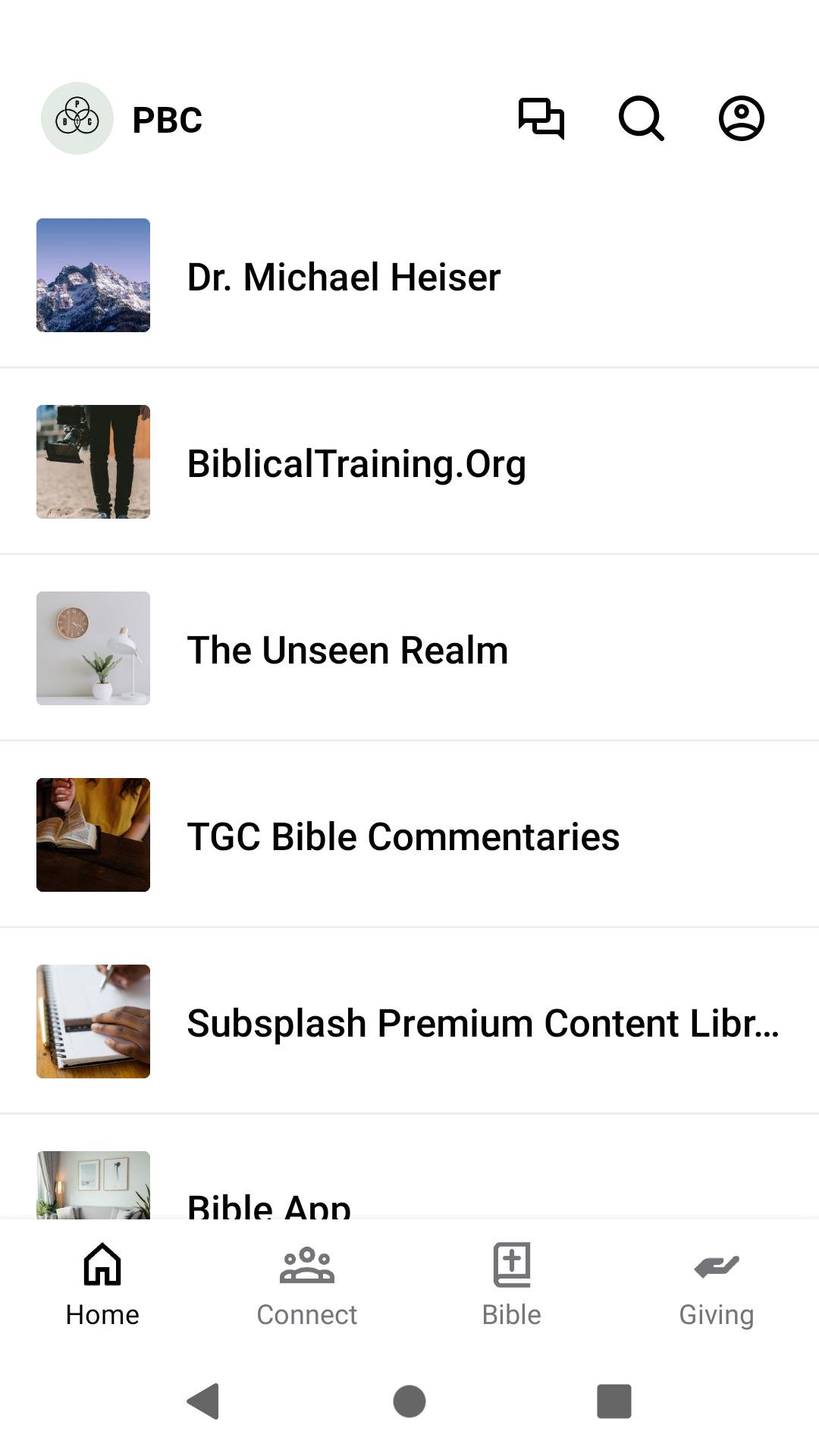Open BiblicalTraining.Org row

tap(409, 463)
